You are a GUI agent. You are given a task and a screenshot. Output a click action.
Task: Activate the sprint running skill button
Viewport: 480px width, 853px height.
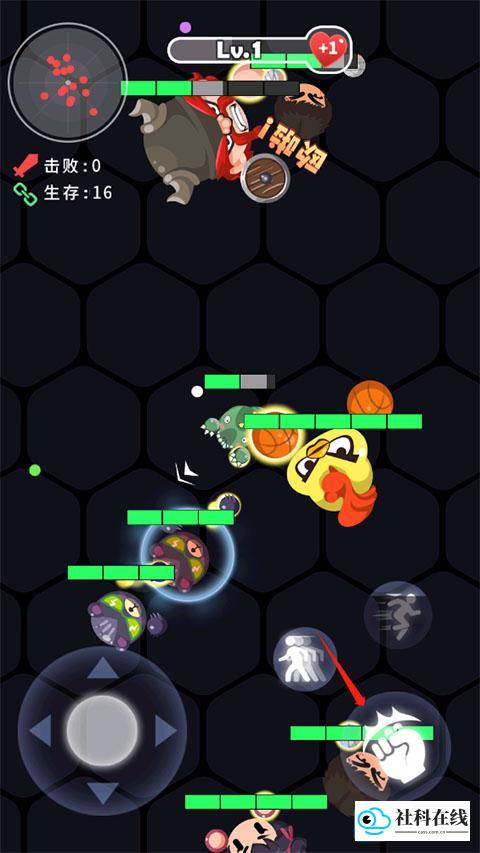[398, 615]
